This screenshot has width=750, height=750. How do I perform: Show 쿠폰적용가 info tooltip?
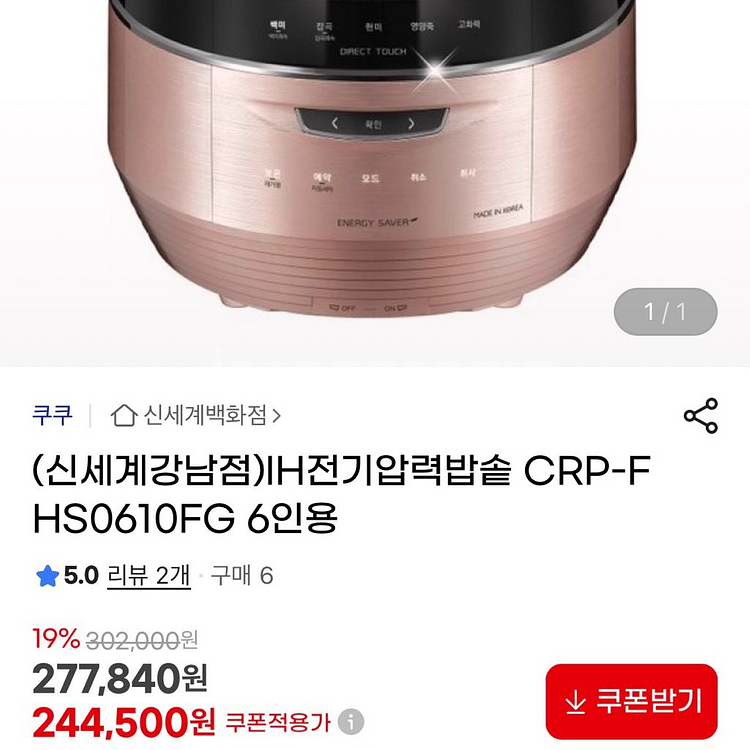(351, 721)
